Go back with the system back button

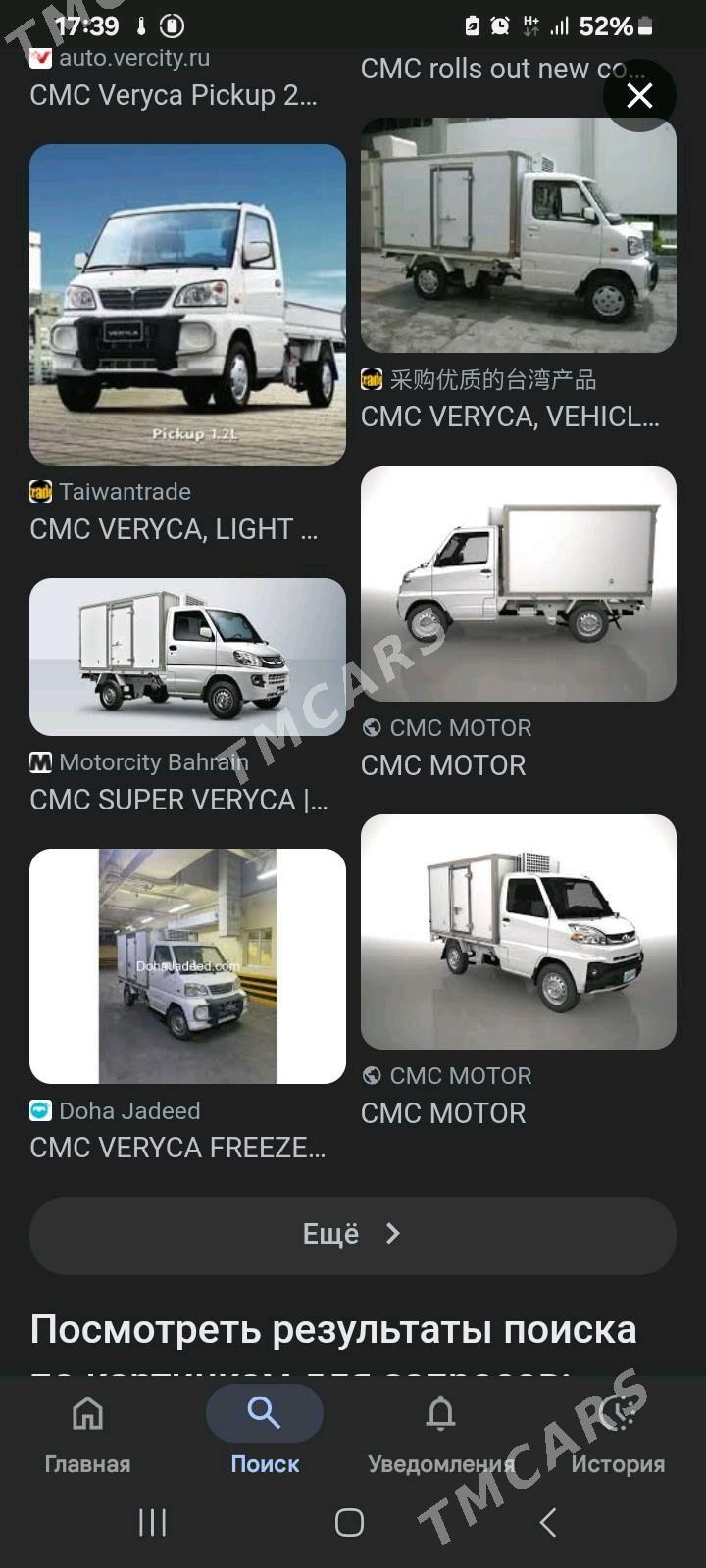[x=548, y=1522]
